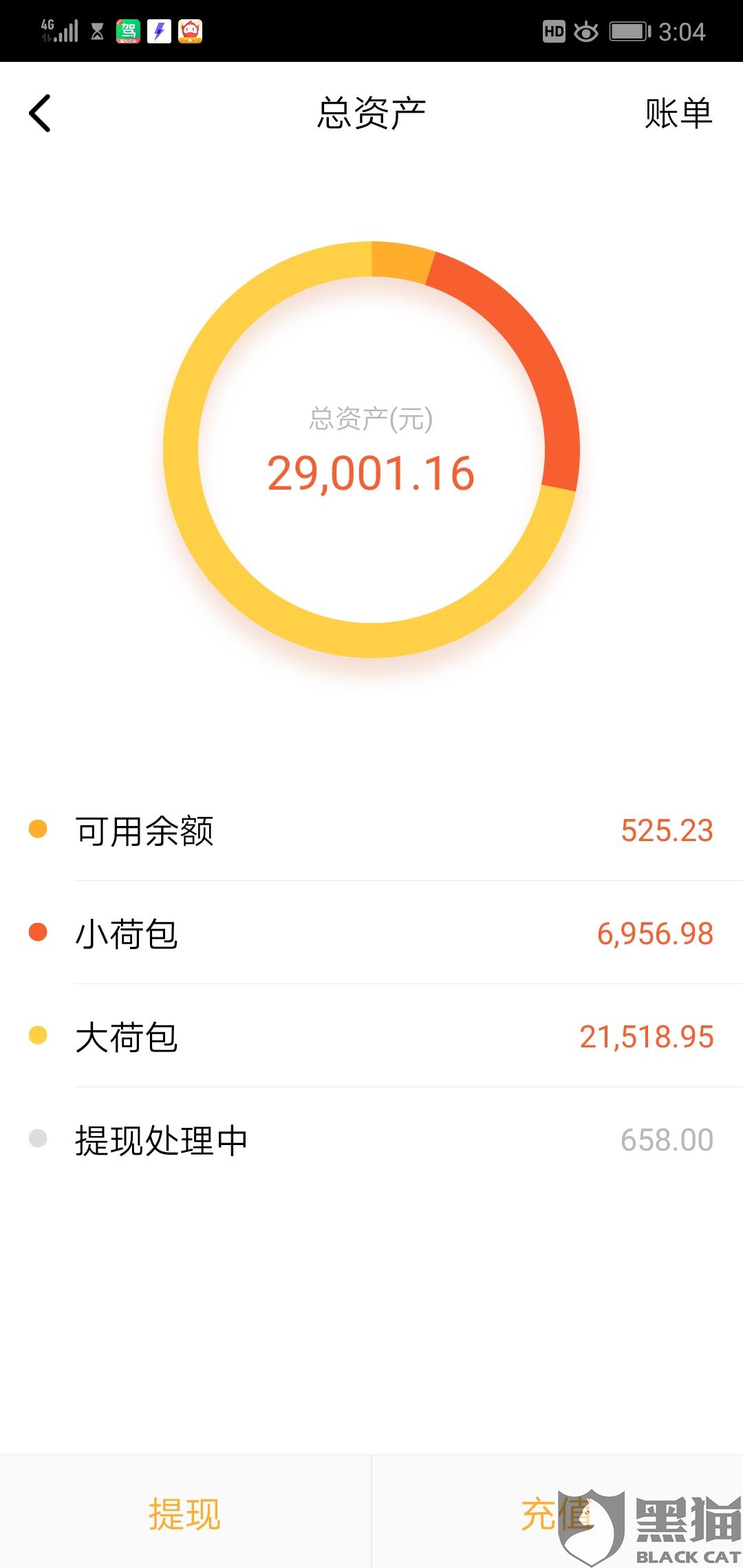Tap the 充值 recharge button

click(556, 1514)
